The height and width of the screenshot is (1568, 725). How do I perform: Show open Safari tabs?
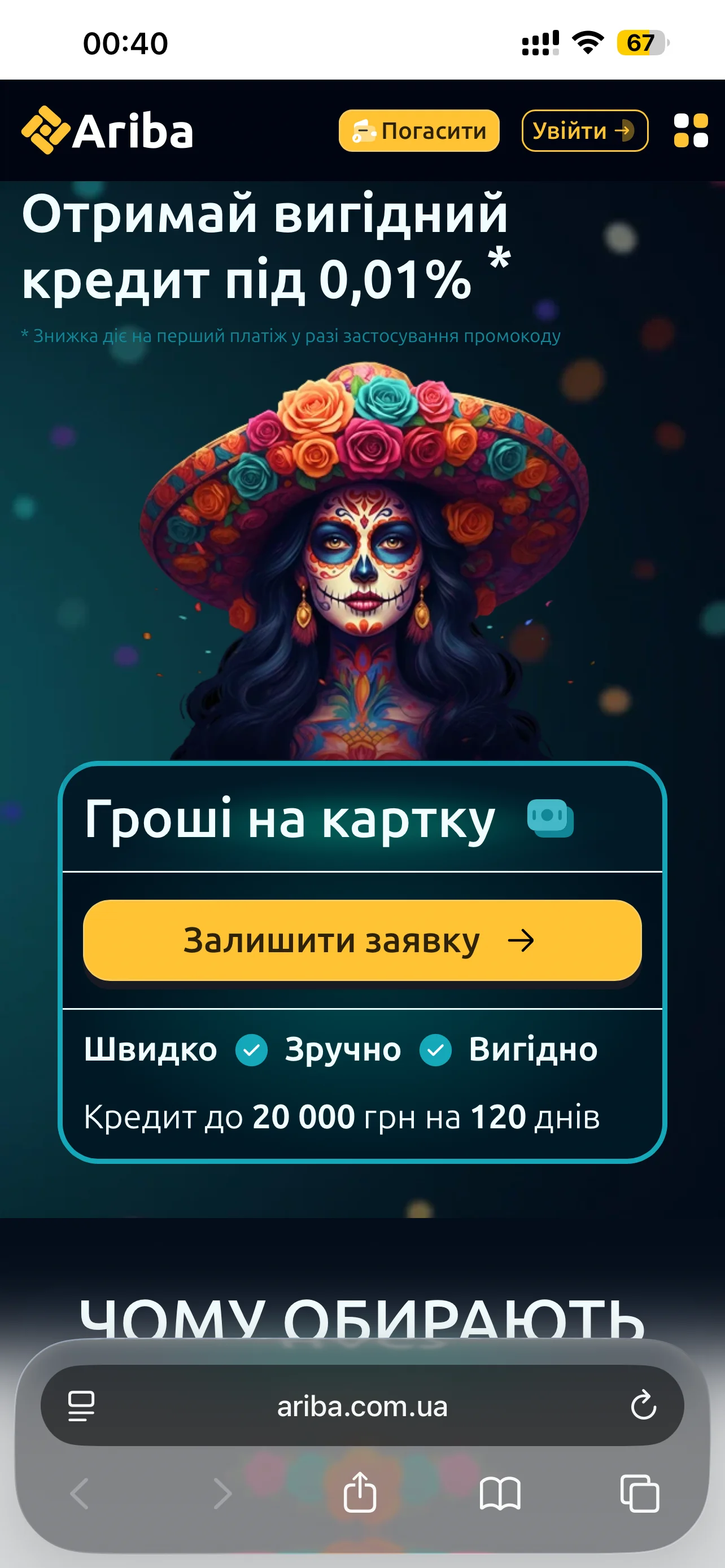tap(639, 1493)
